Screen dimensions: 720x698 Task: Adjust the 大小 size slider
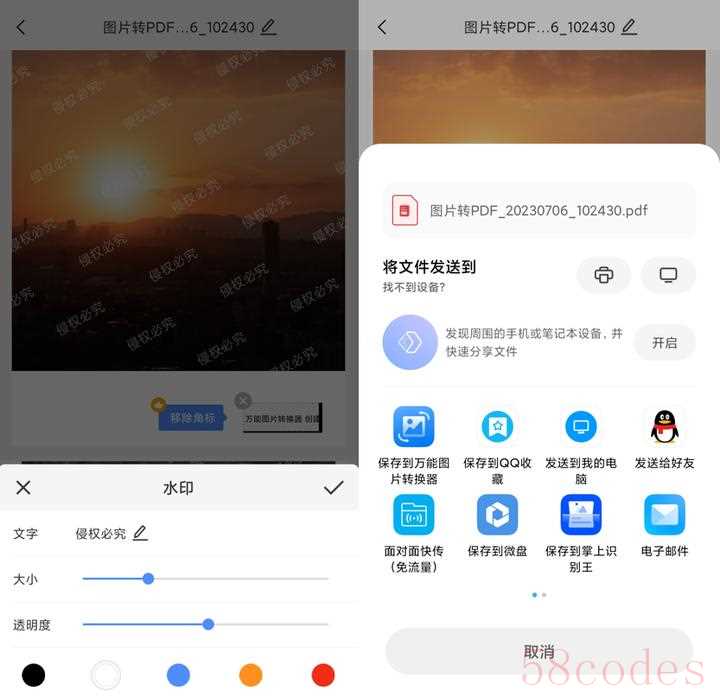148,578
